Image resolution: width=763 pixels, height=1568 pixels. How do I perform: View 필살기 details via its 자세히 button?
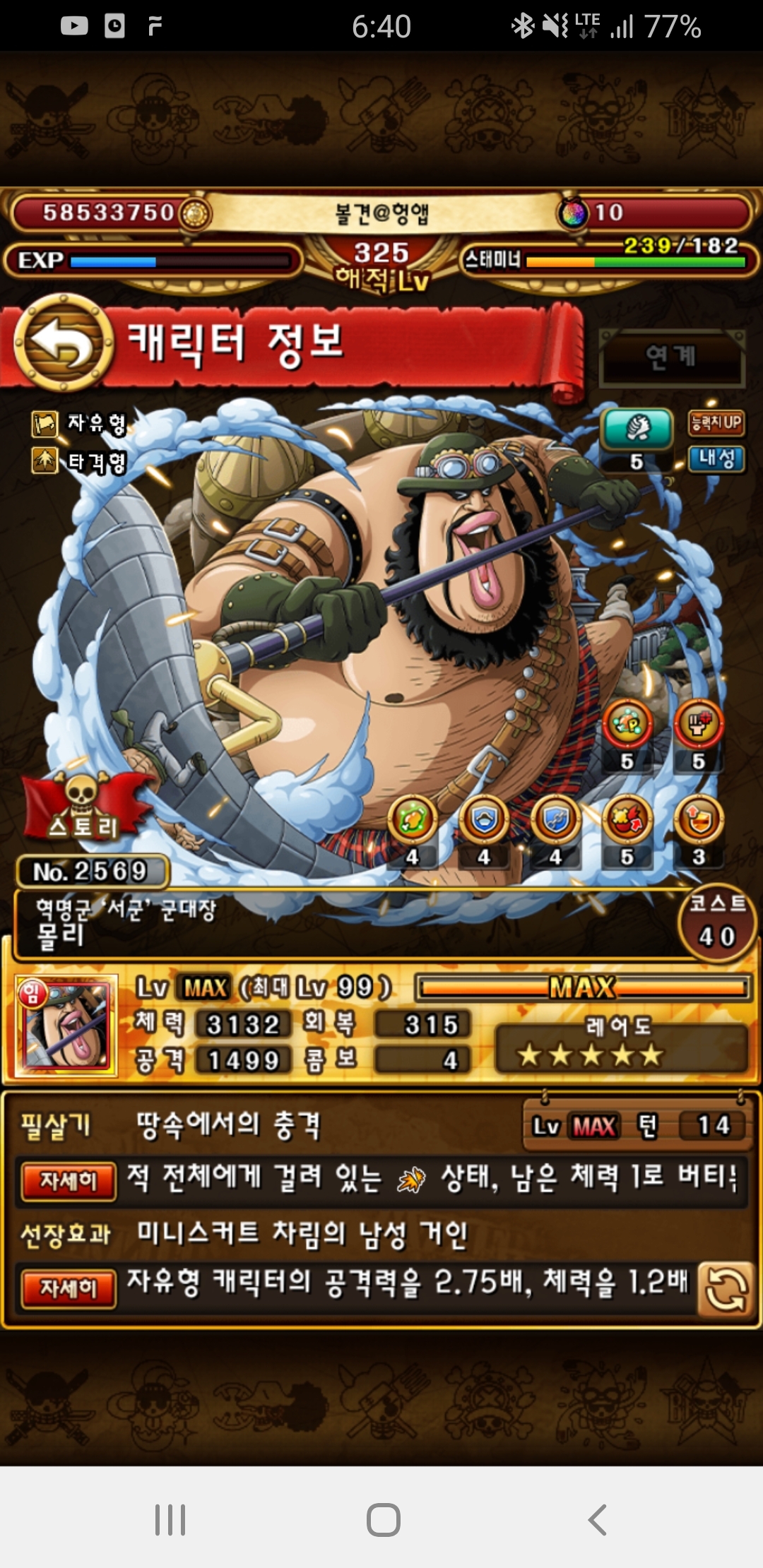[68, 1181]
